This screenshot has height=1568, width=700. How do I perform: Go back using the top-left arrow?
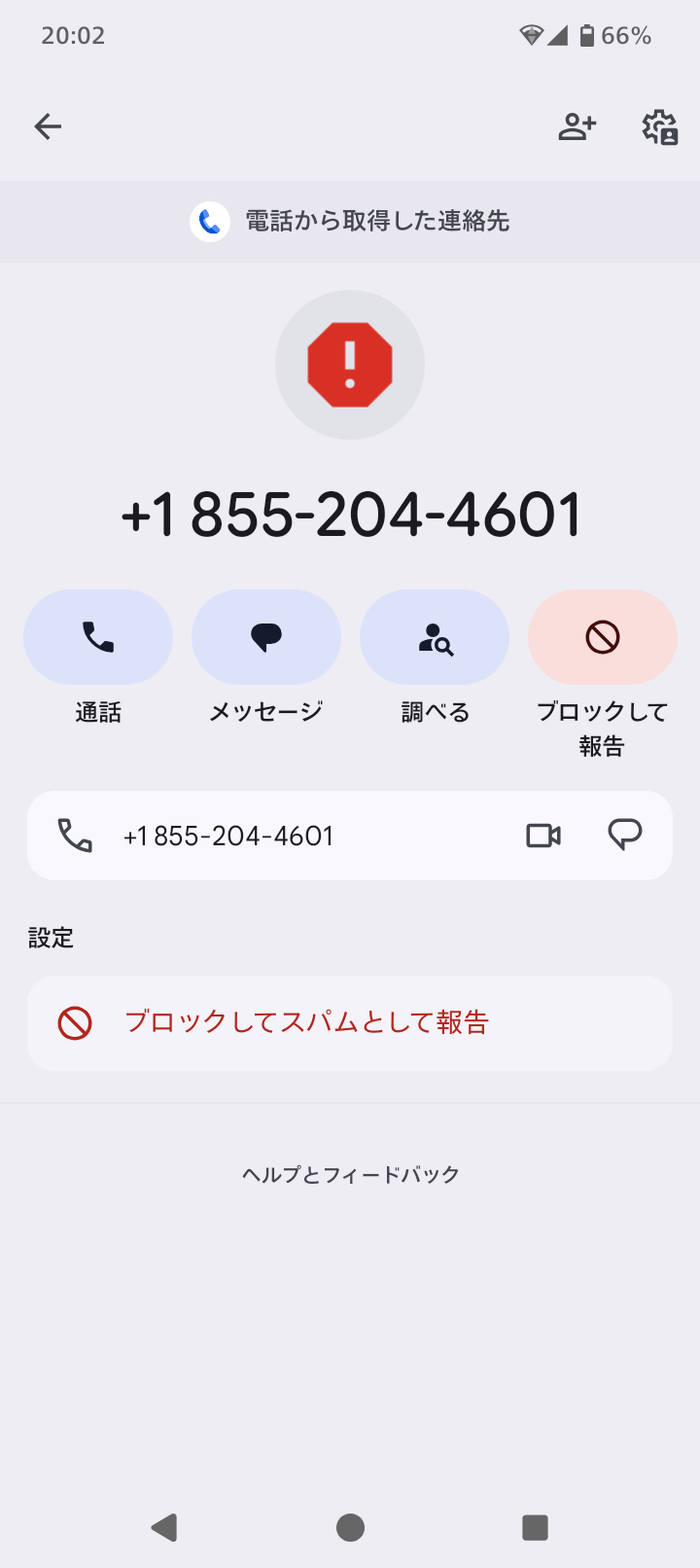coord(48,126)
